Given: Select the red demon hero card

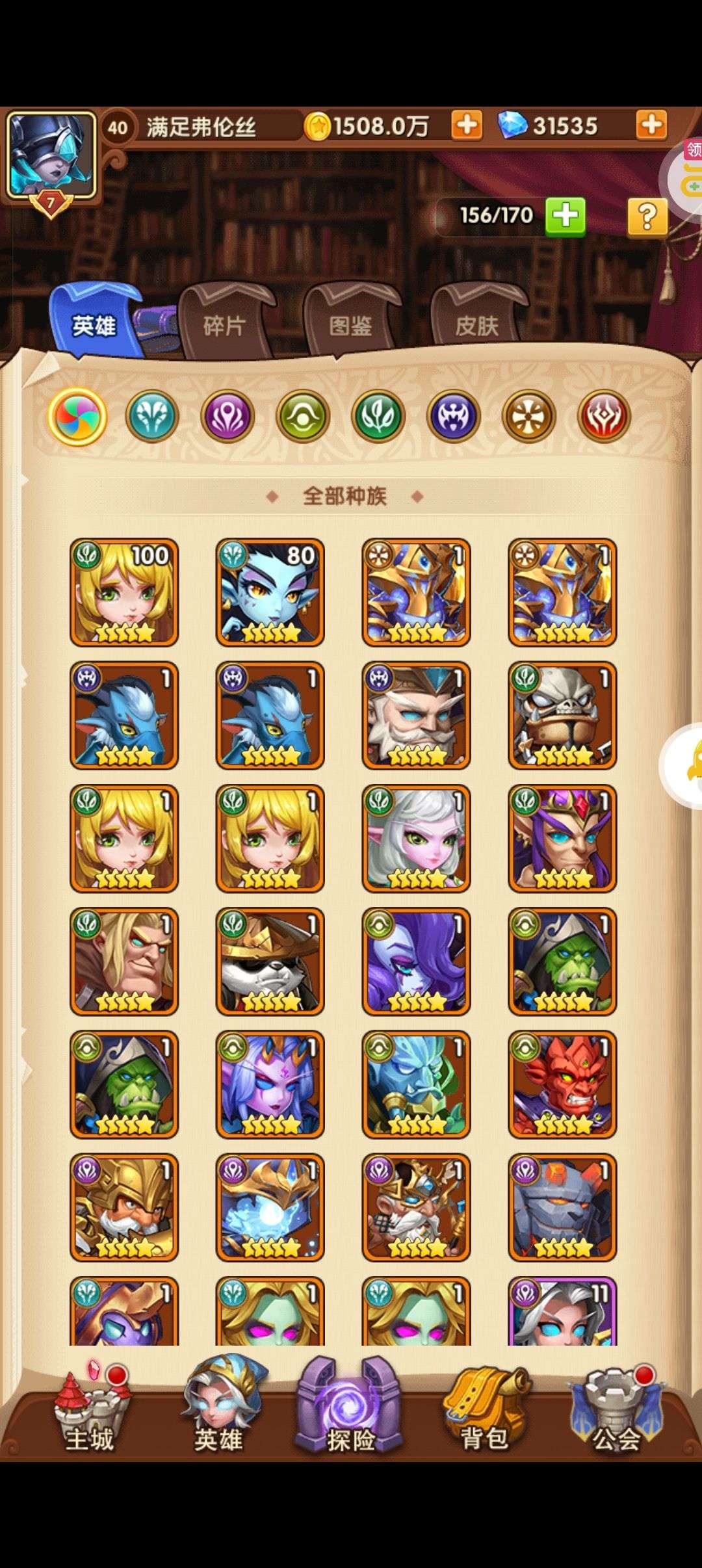Looking at the screenshot, I should pyautogui.click(x=562, y=1084).
